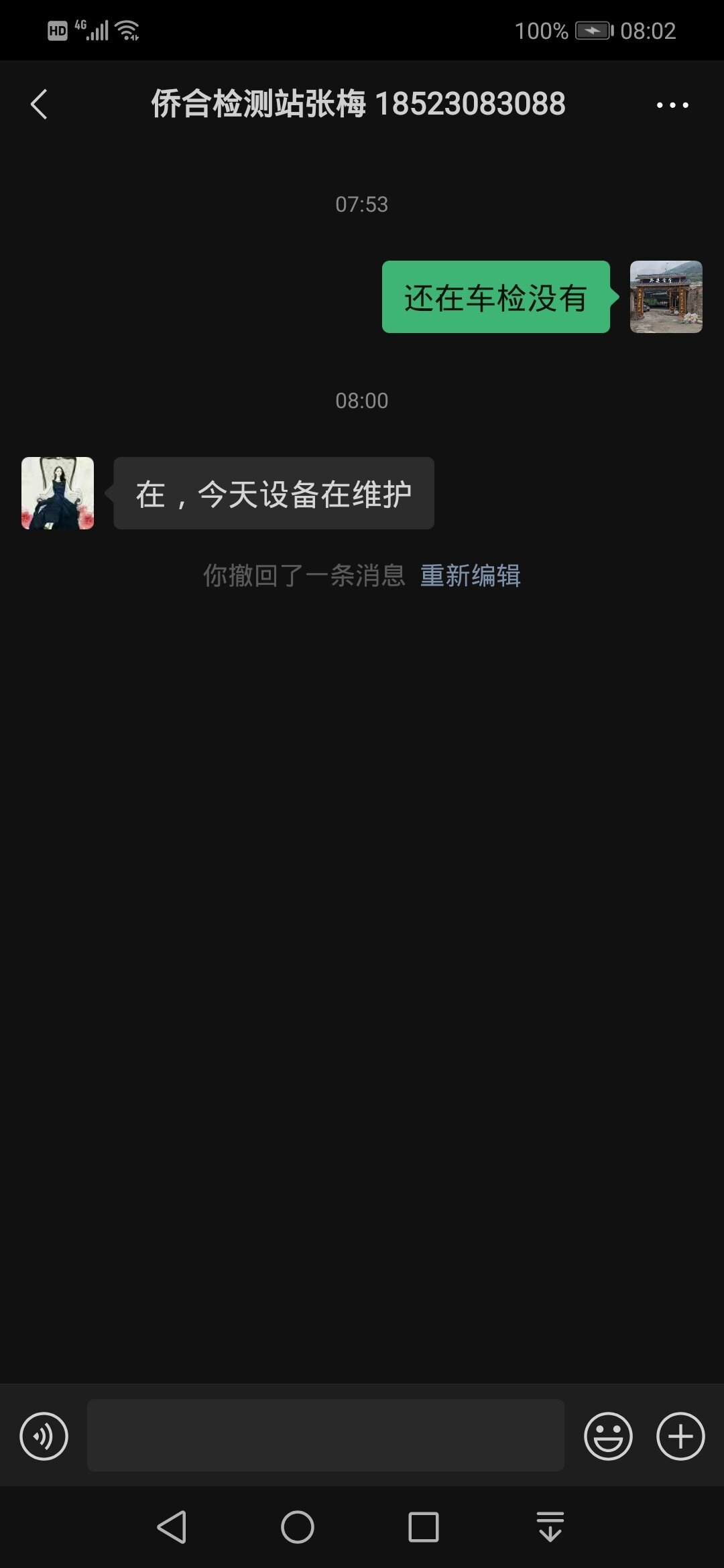Tap 重新编辑 to re-edit the recalled message

470,576
